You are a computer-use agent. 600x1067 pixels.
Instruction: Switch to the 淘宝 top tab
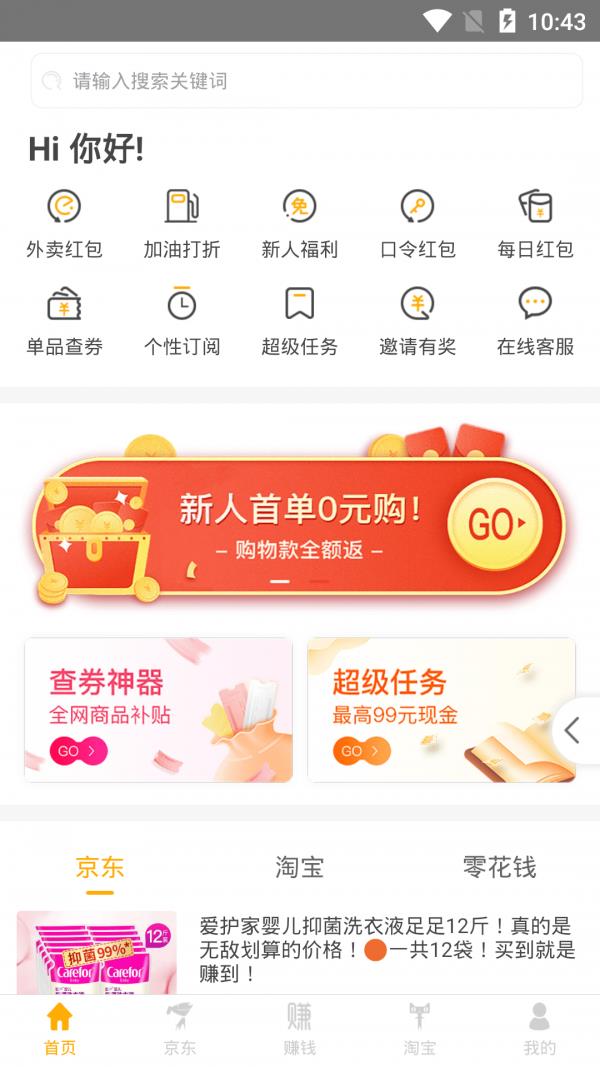coord(300,867)
